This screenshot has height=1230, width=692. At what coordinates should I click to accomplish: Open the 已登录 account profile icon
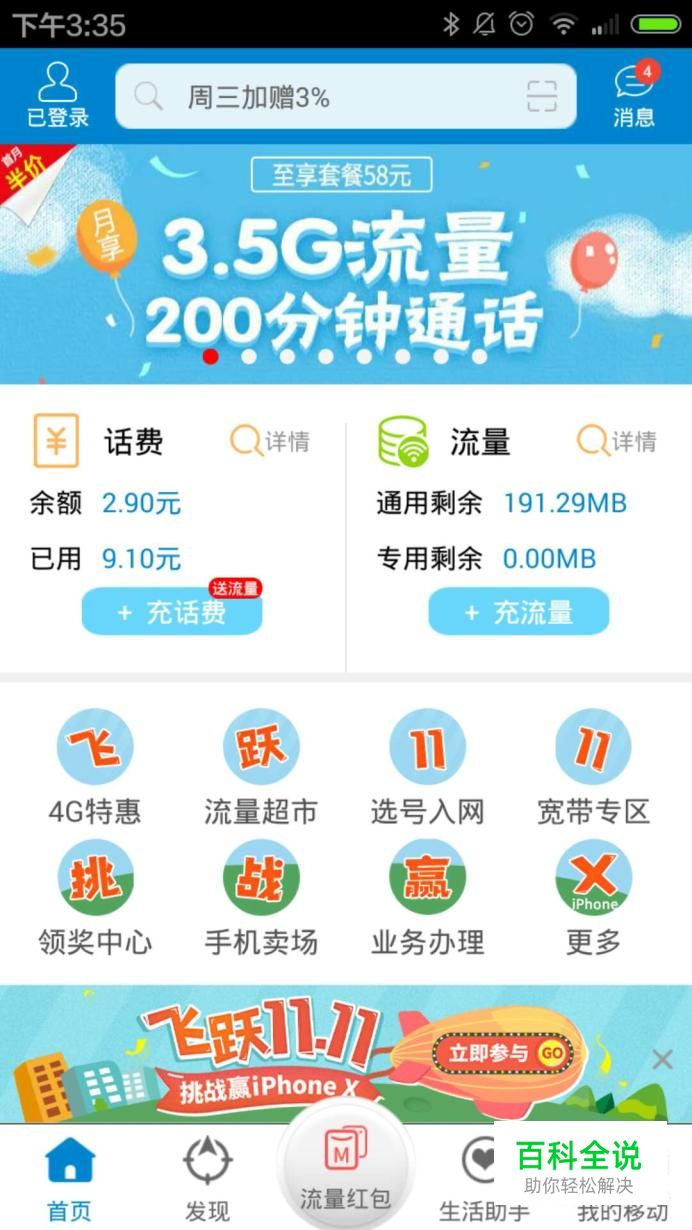pos(57,95)
